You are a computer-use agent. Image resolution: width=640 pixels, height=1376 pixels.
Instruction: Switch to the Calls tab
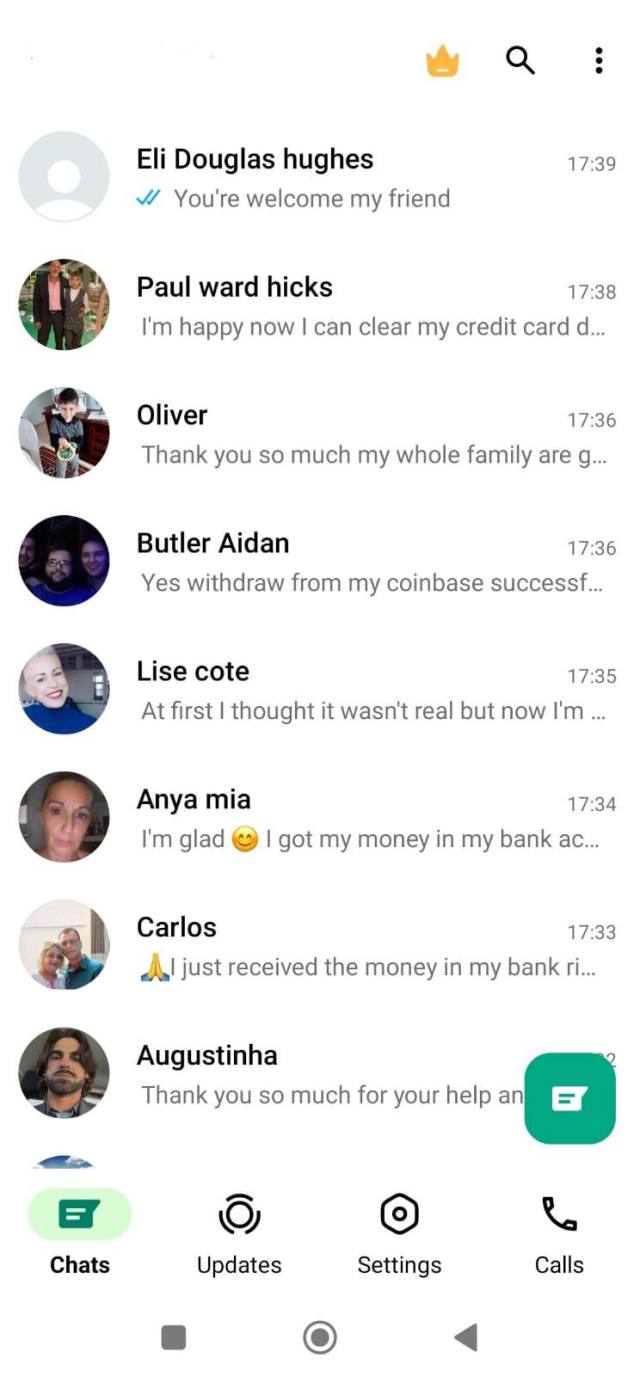pos(559,1234)
